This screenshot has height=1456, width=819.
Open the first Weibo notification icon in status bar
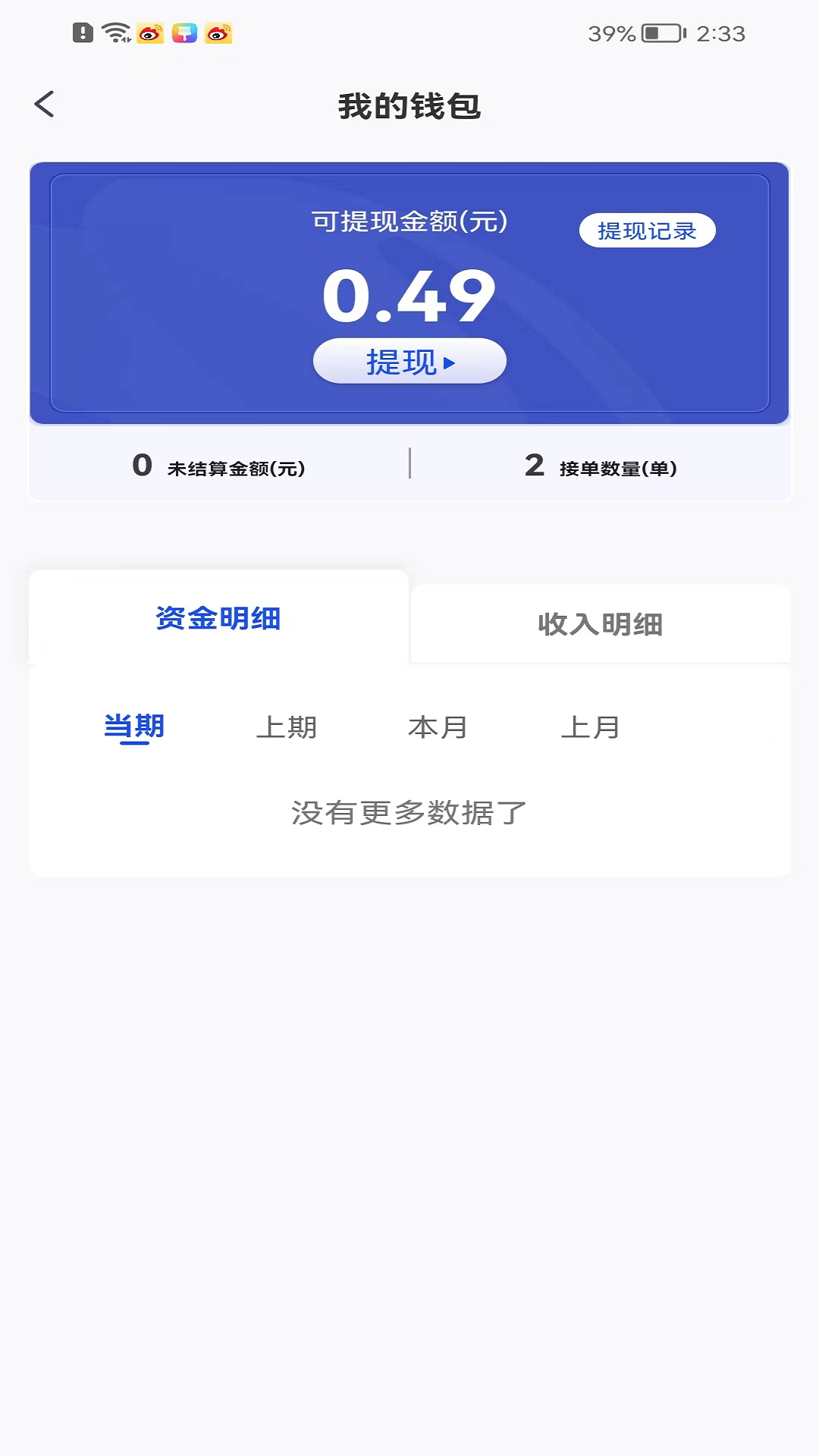pos(149,33)
